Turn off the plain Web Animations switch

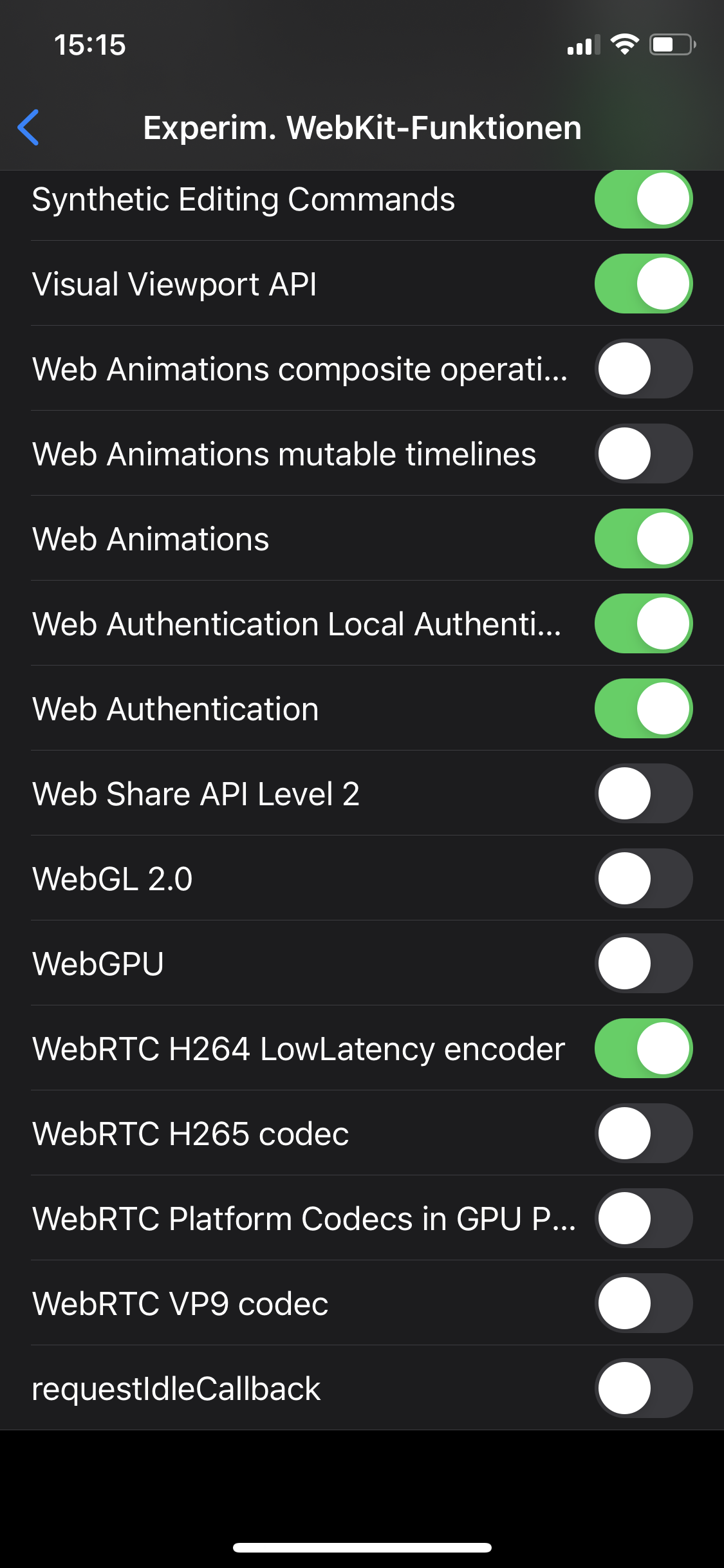click(643, 539)
